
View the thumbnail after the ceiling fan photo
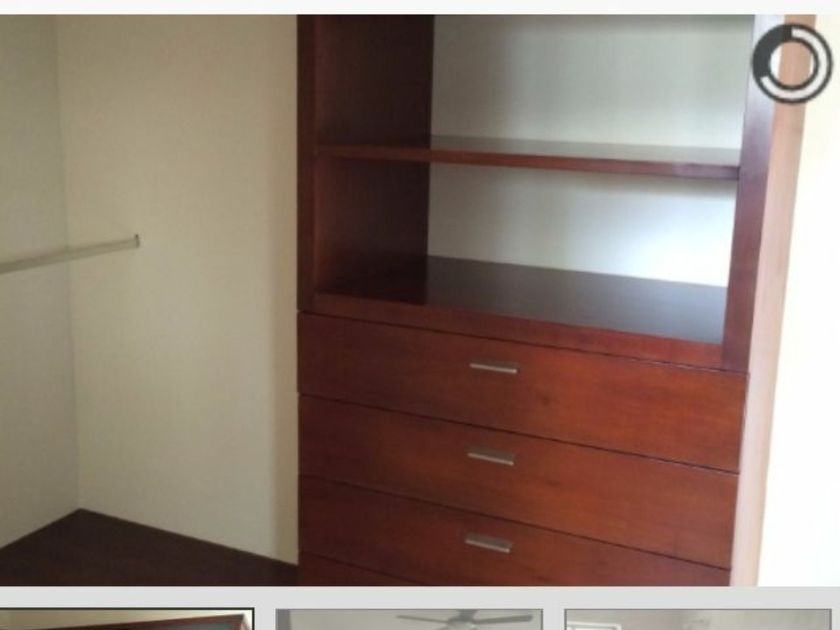pyautogui.click(x=697, y=619)
